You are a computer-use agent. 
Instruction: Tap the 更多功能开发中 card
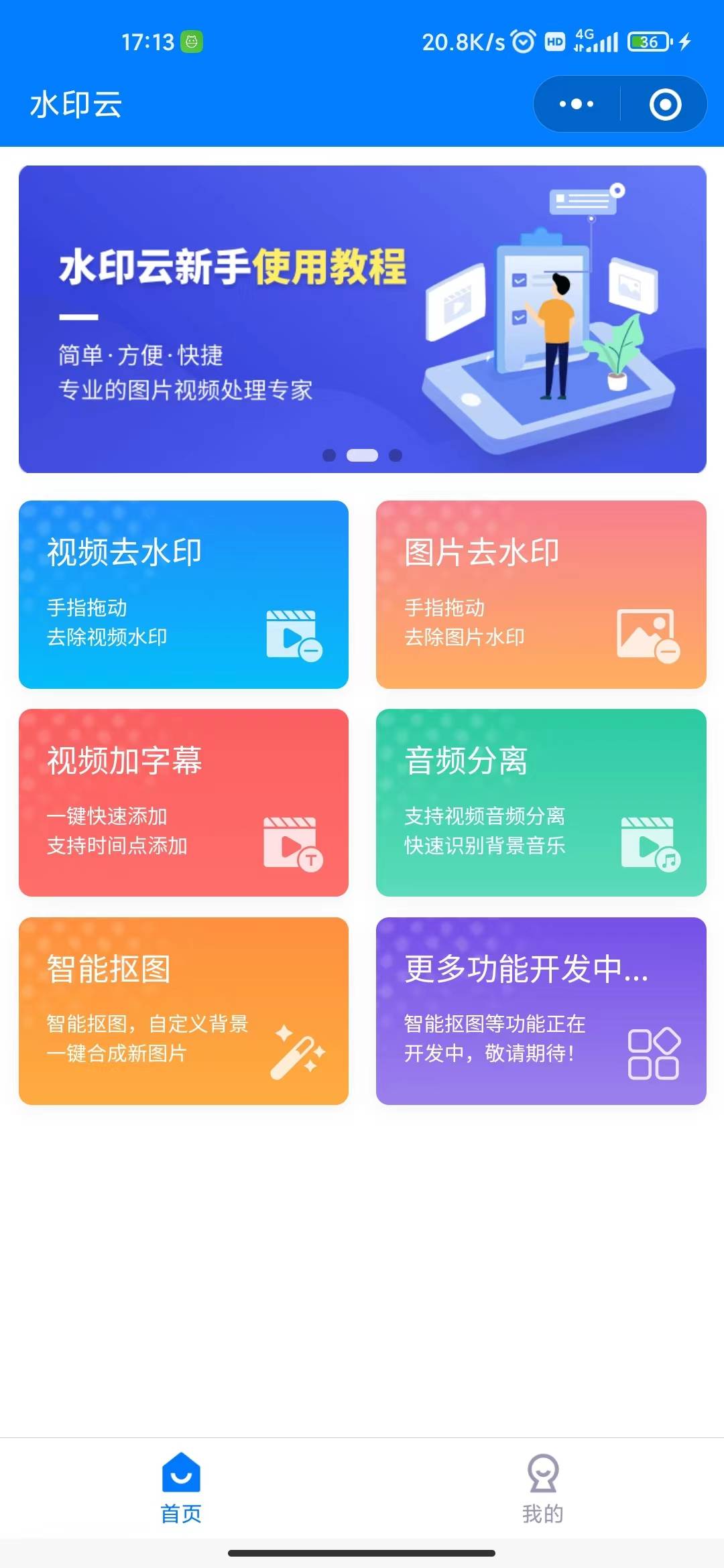pyautogui.click(x=541, y=1011)
